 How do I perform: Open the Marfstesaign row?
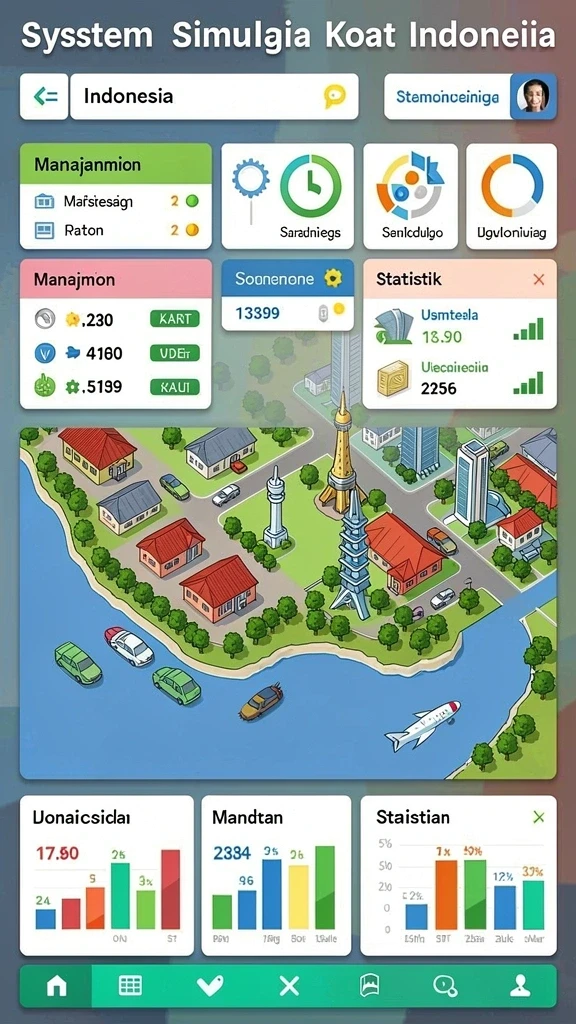[116, 201]
